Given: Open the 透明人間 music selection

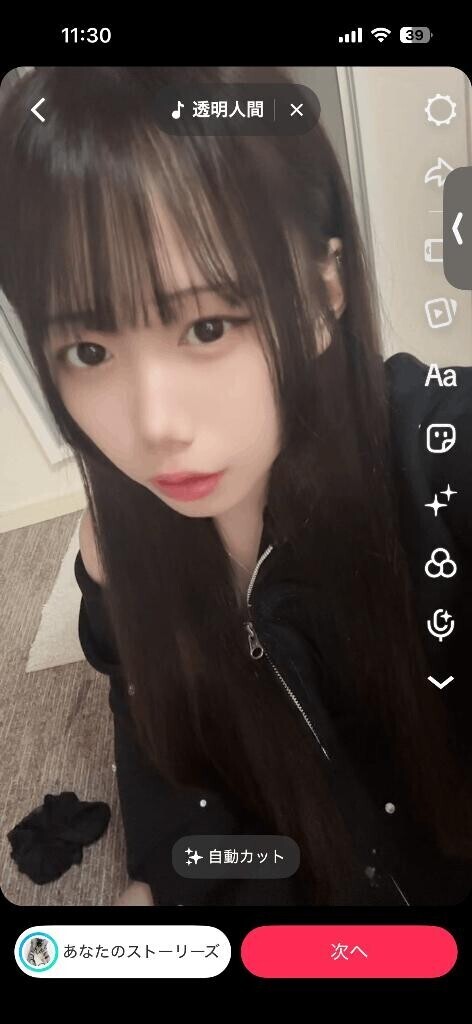Looking at the screenshot, I should coord(217,110).
